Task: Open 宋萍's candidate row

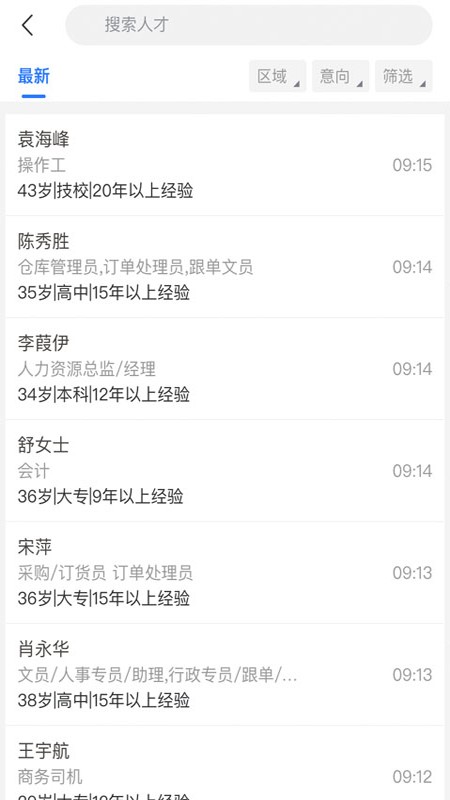Action: 225,572
